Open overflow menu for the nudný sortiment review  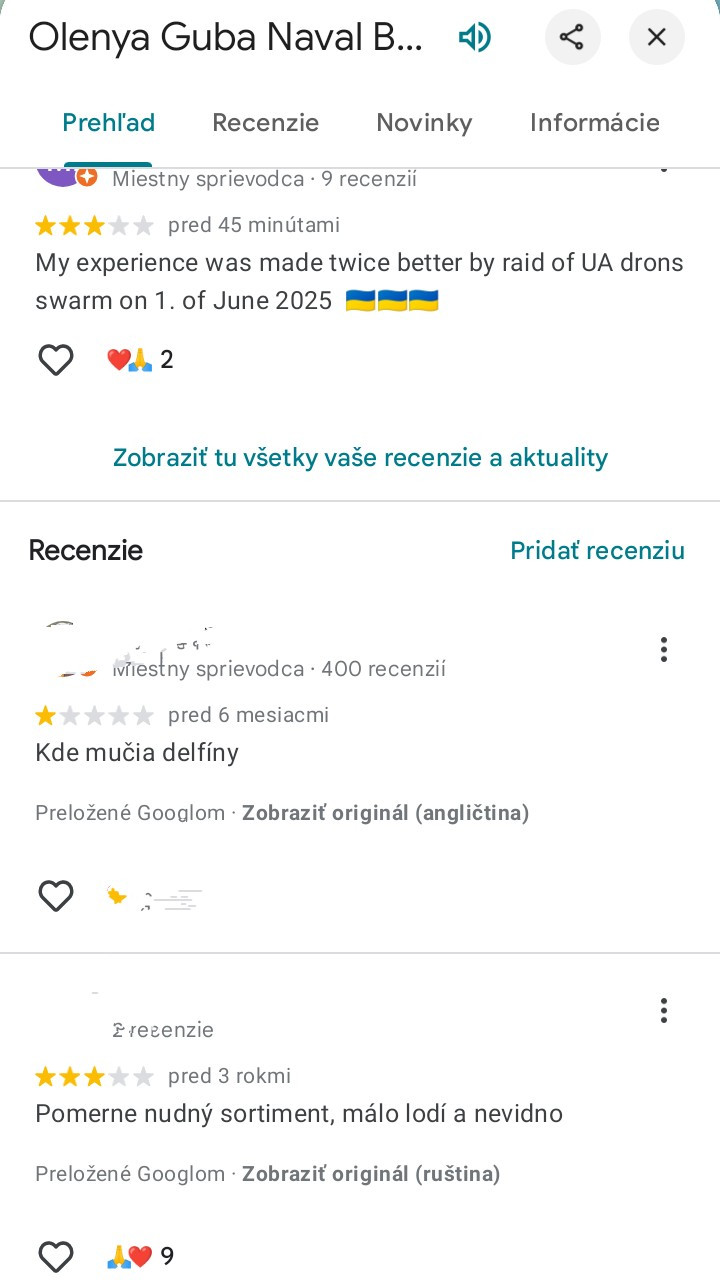pyautogui.click(x=664, y=1011)
